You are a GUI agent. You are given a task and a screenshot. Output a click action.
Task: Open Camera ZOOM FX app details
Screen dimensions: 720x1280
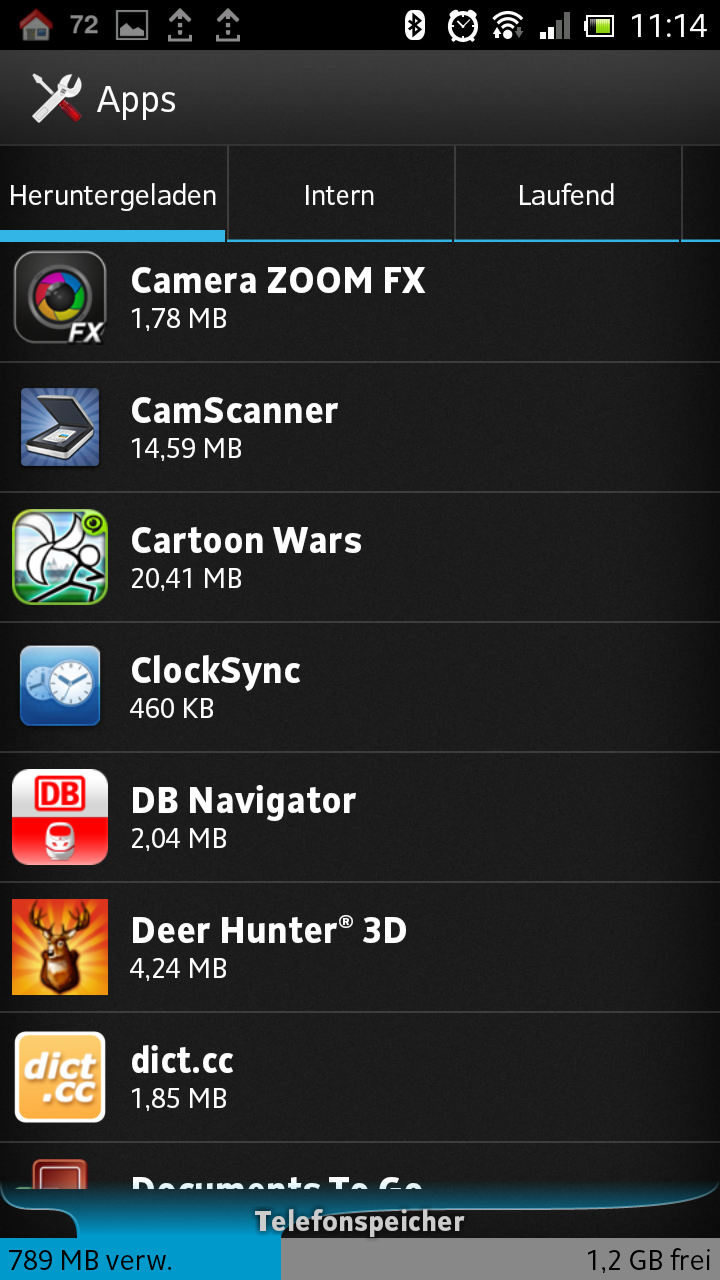[360, 297]
